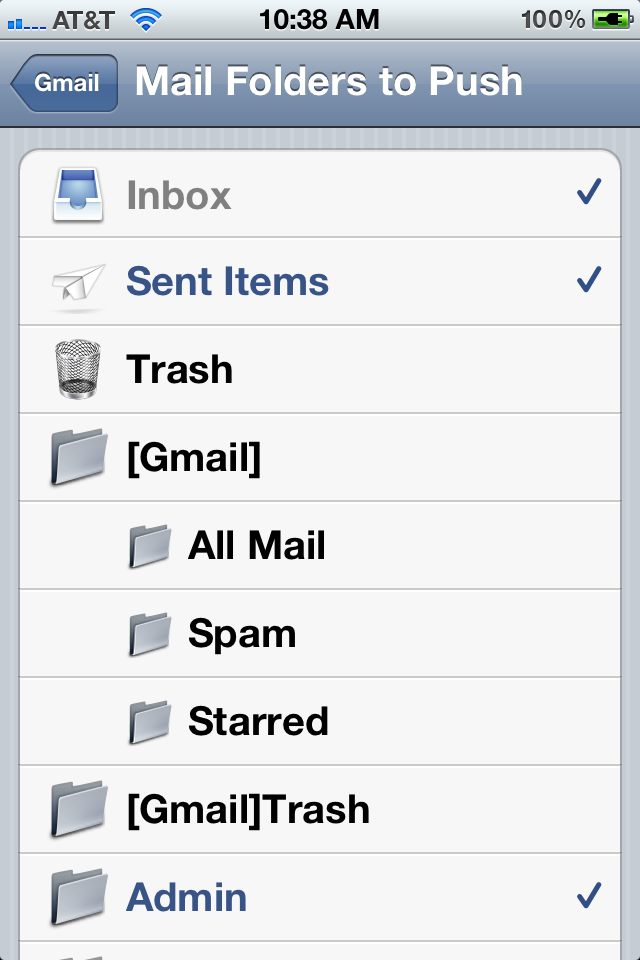Viewport: 640px width, 960px height.
Task: Enable push for All Mail
Action: 320,546
